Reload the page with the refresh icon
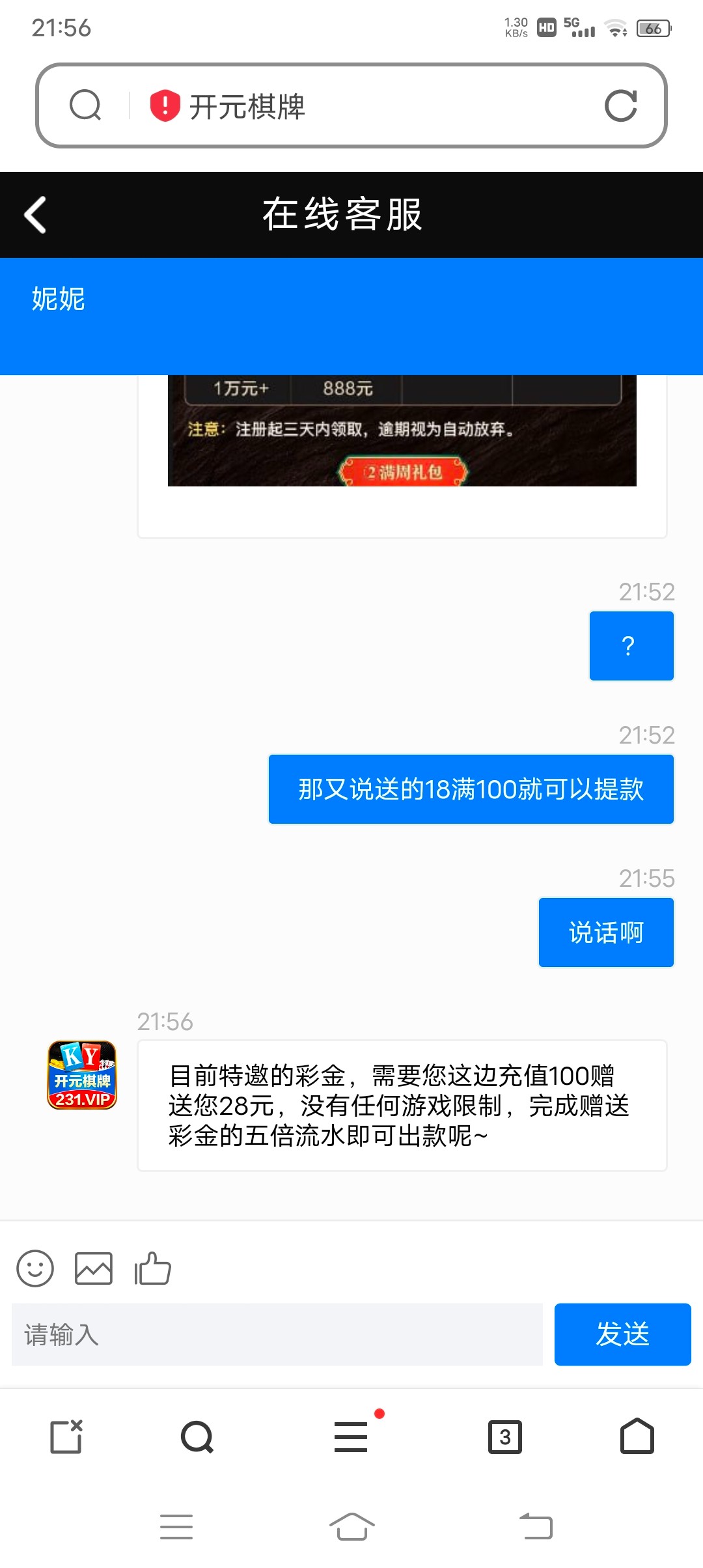 click(x=620, y=106)
